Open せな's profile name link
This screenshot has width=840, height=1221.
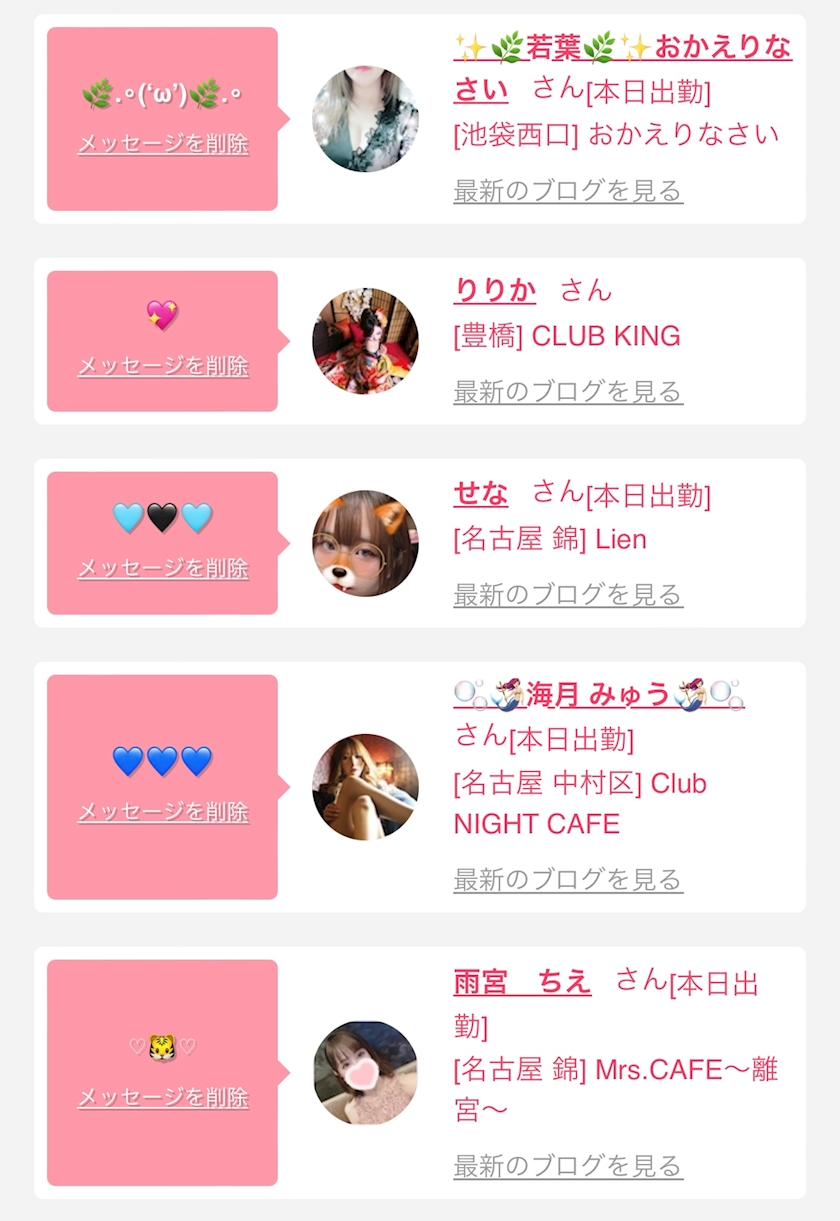click(x=481, y=492)
